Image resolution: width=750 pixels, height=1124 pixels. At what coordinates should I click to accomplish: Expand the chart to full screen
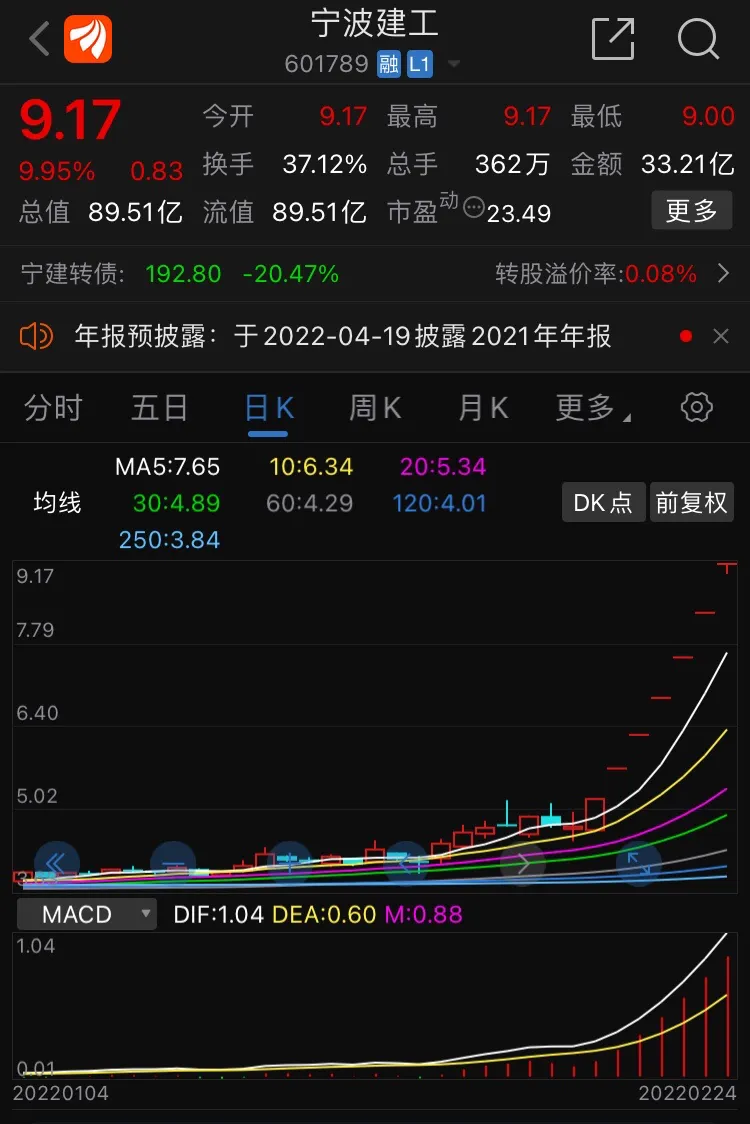639,863
